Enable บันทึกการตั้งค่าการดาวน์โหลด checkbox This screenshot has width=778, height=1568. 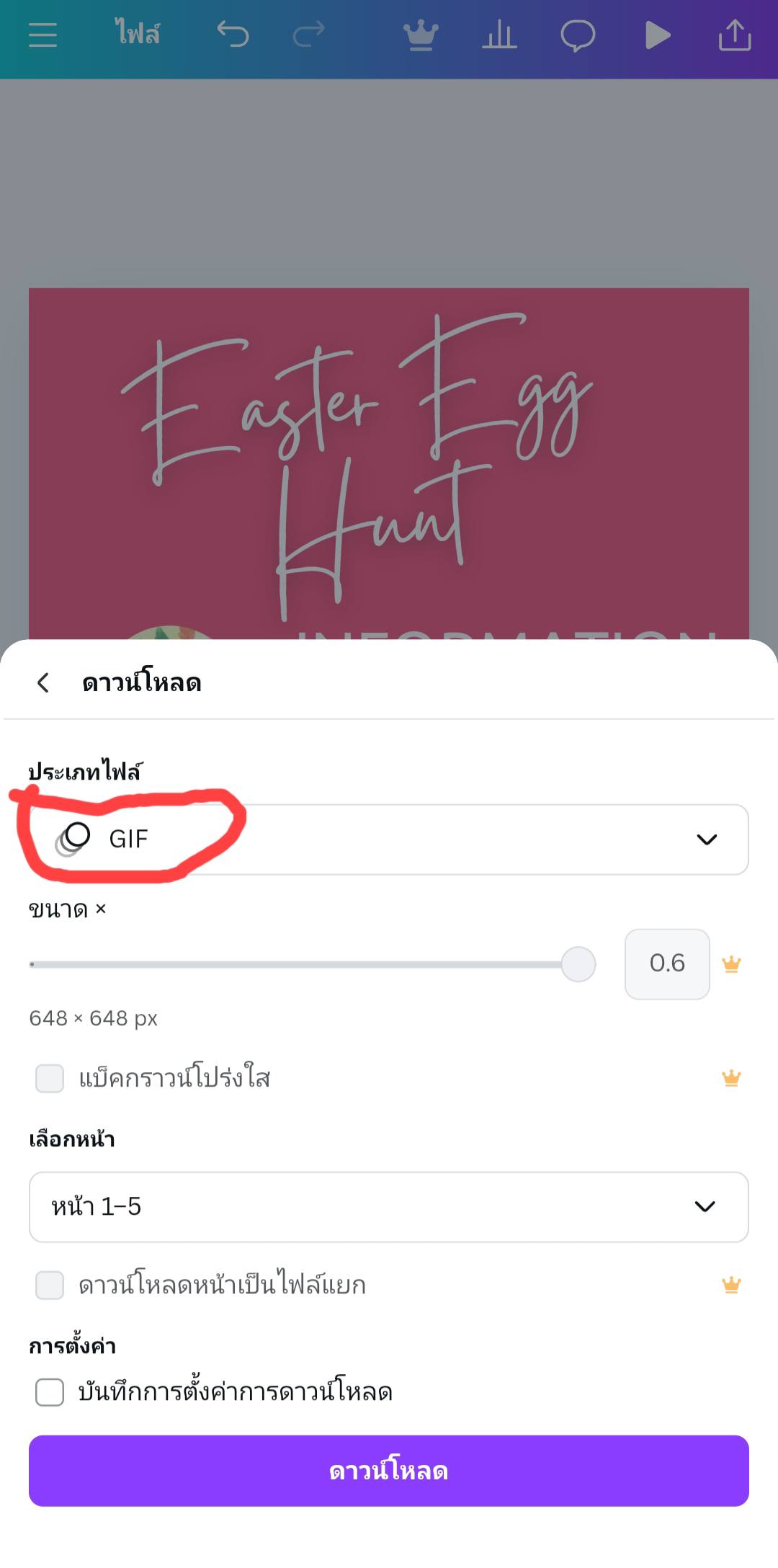(50, 1392)
